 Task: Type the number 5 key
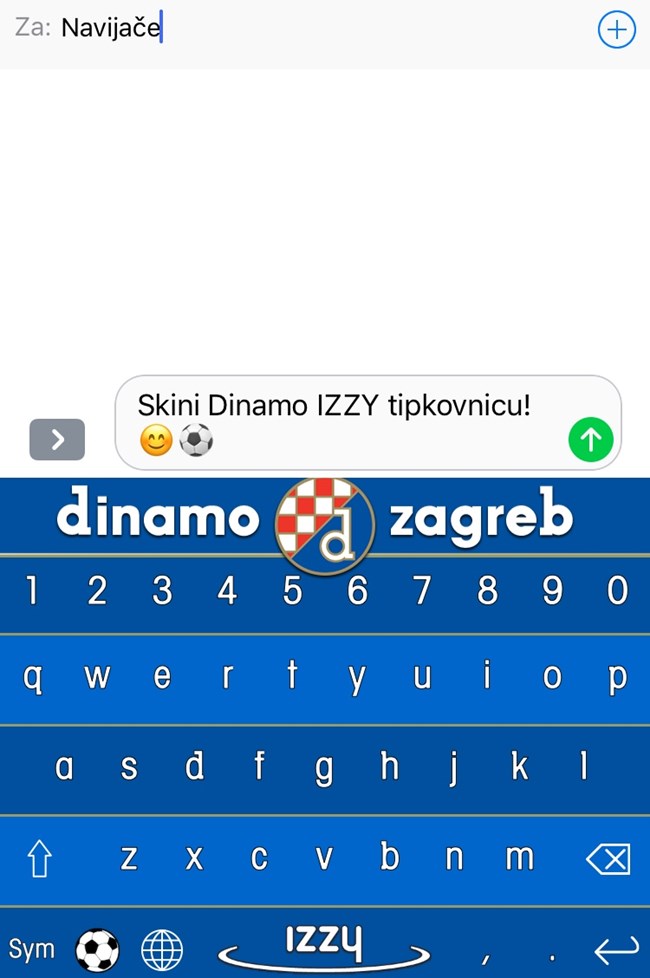tap(292, 591)
